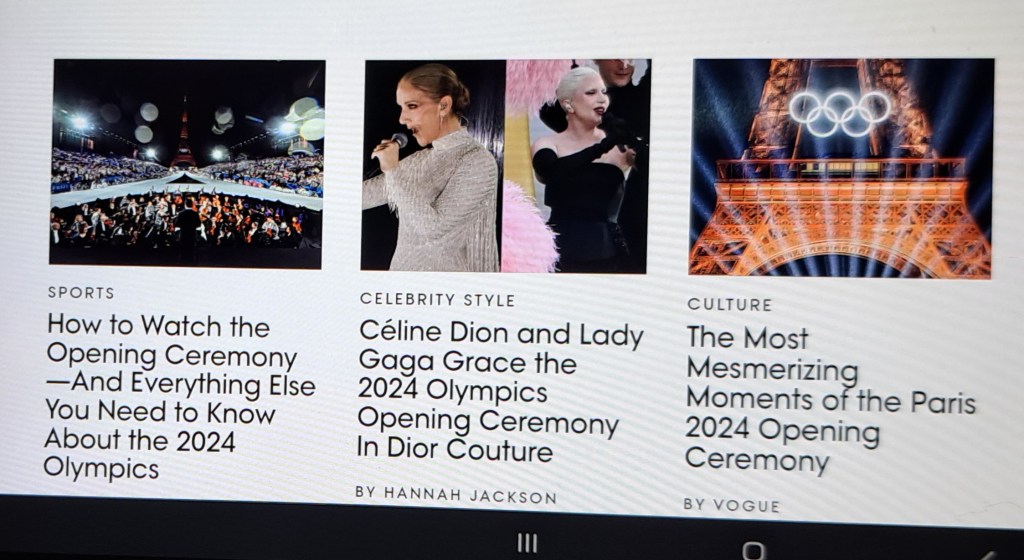1024x560 pixels.
Task: Open the Sports category label
Action: tap(81, 293)
